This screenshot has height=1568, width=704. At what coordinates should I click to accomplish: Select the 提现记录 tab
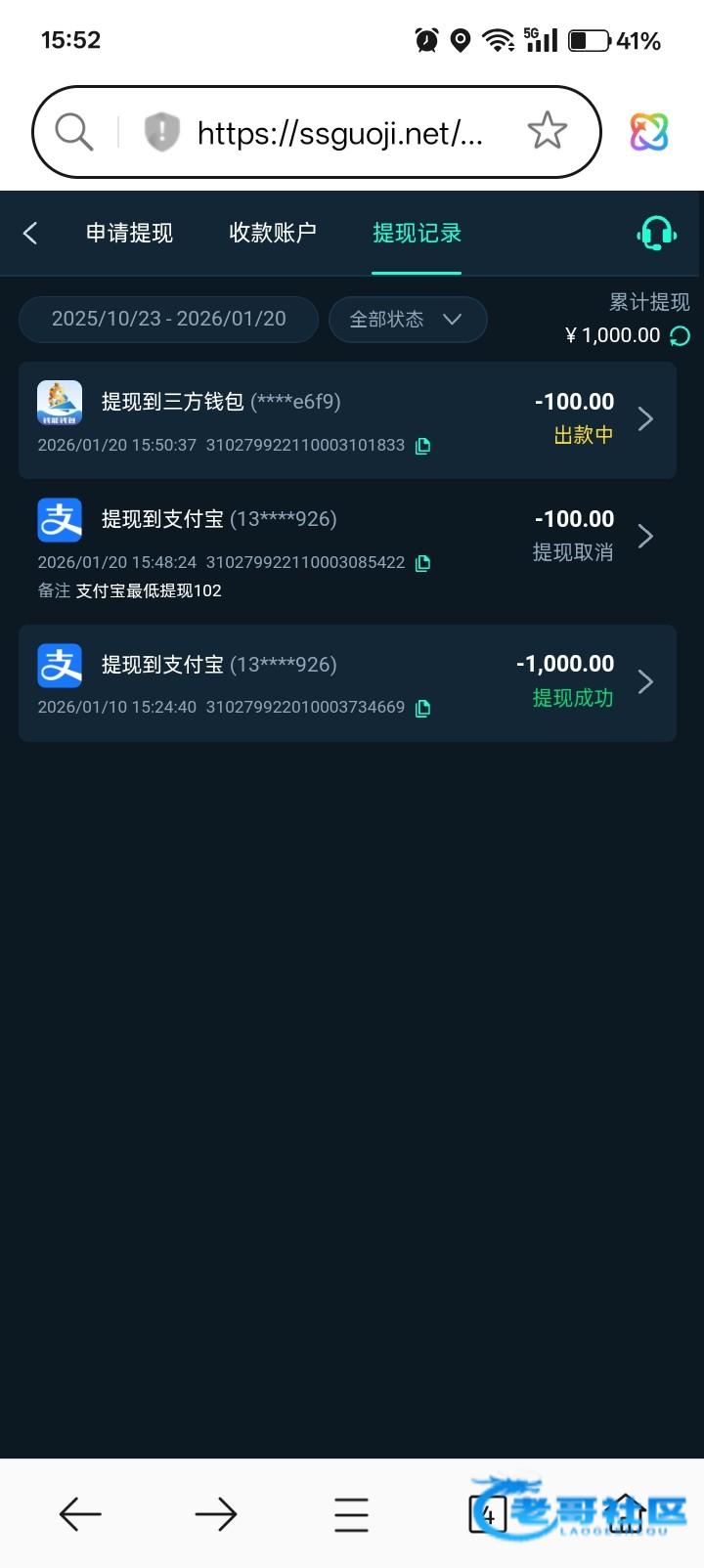coord(417,233)
